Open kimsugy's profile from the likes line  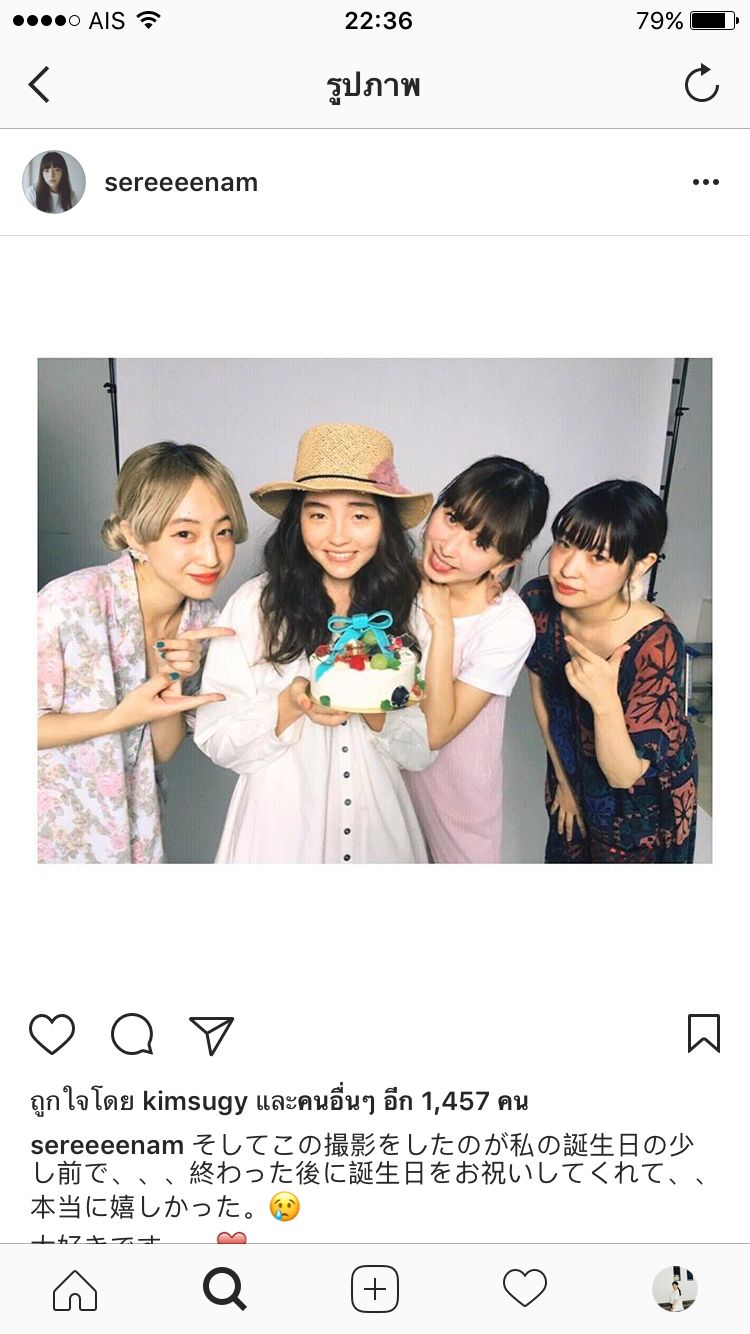pyautogui.click(x=195, y=1102)
